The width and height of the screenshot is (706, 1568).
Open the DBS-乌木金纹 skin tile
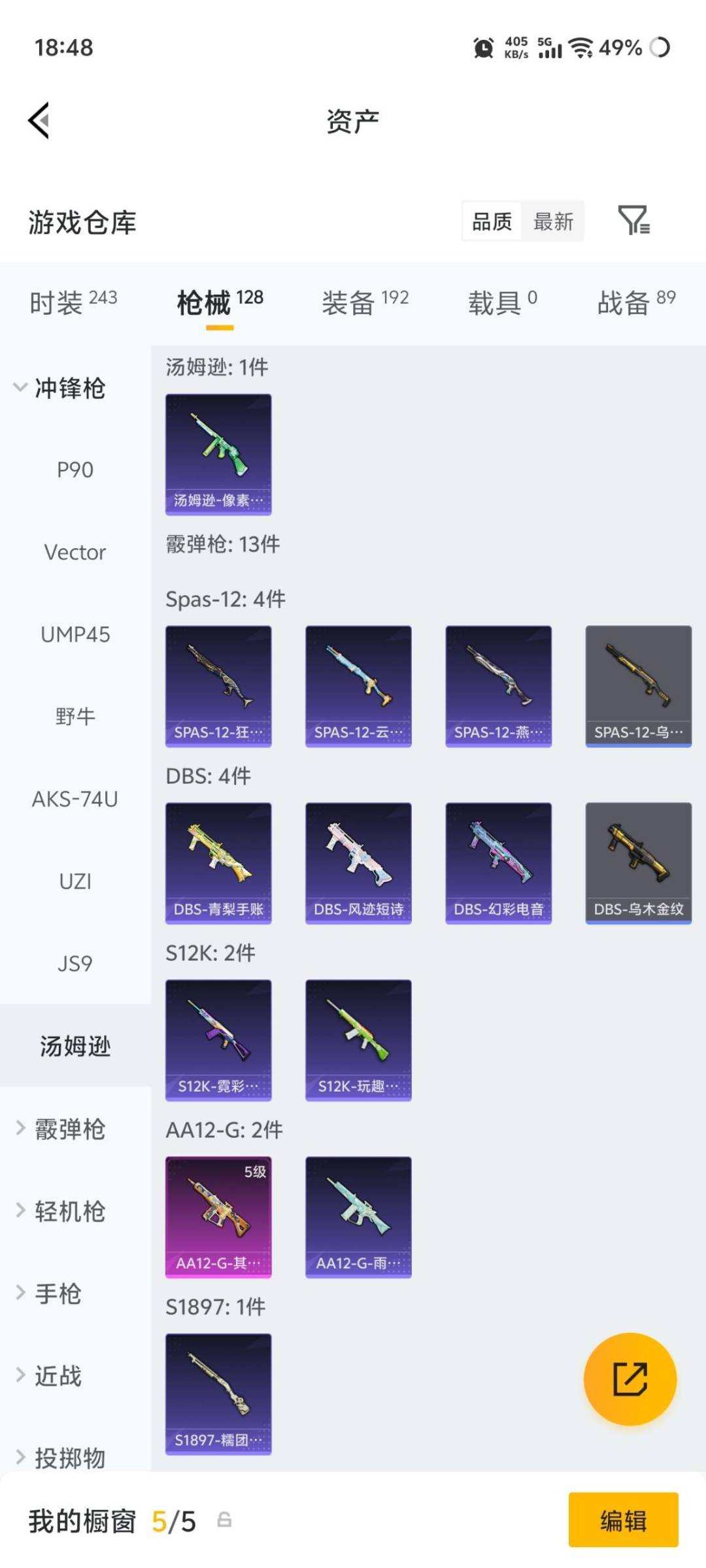tap(639, 863)
